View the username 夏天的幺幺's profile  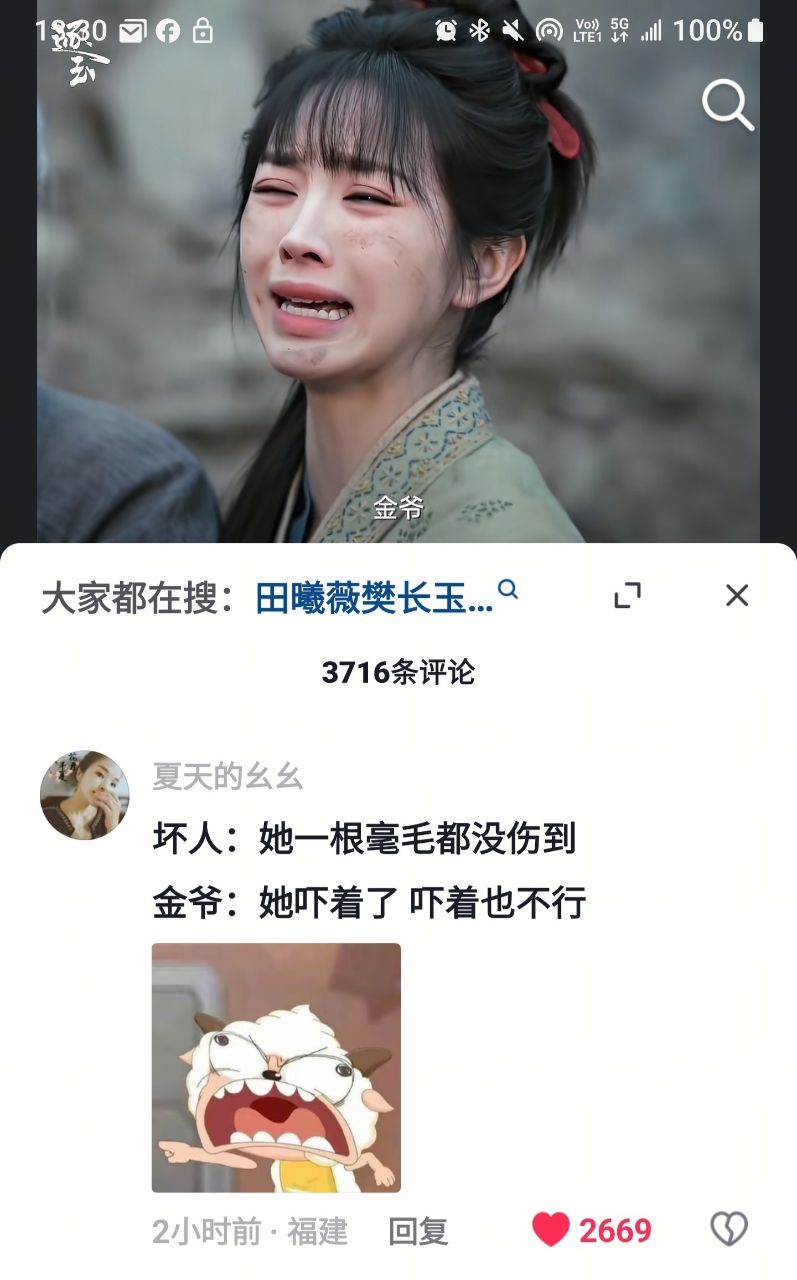click(x=227, y=776)
